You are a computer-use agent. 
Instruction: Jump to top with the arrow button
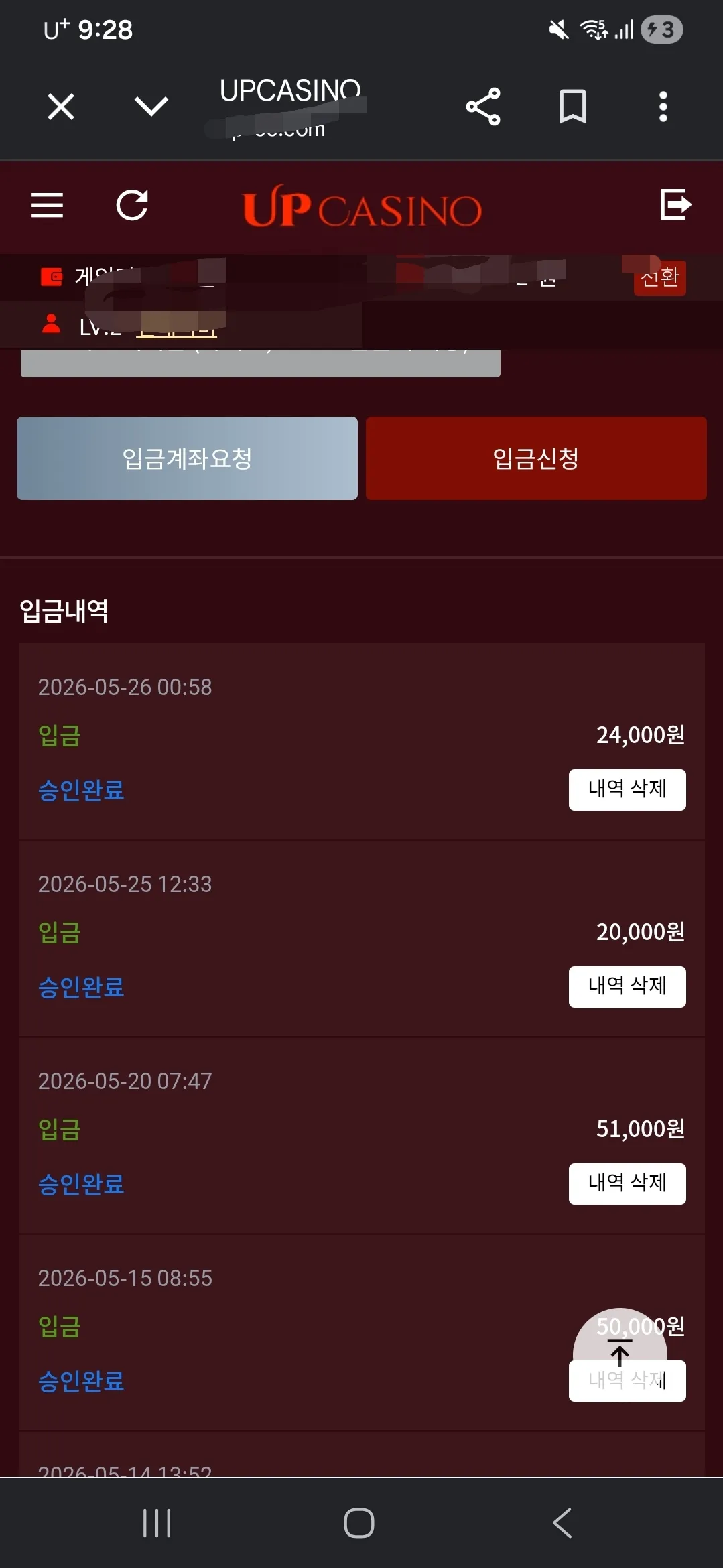(x=620, y=1355)
